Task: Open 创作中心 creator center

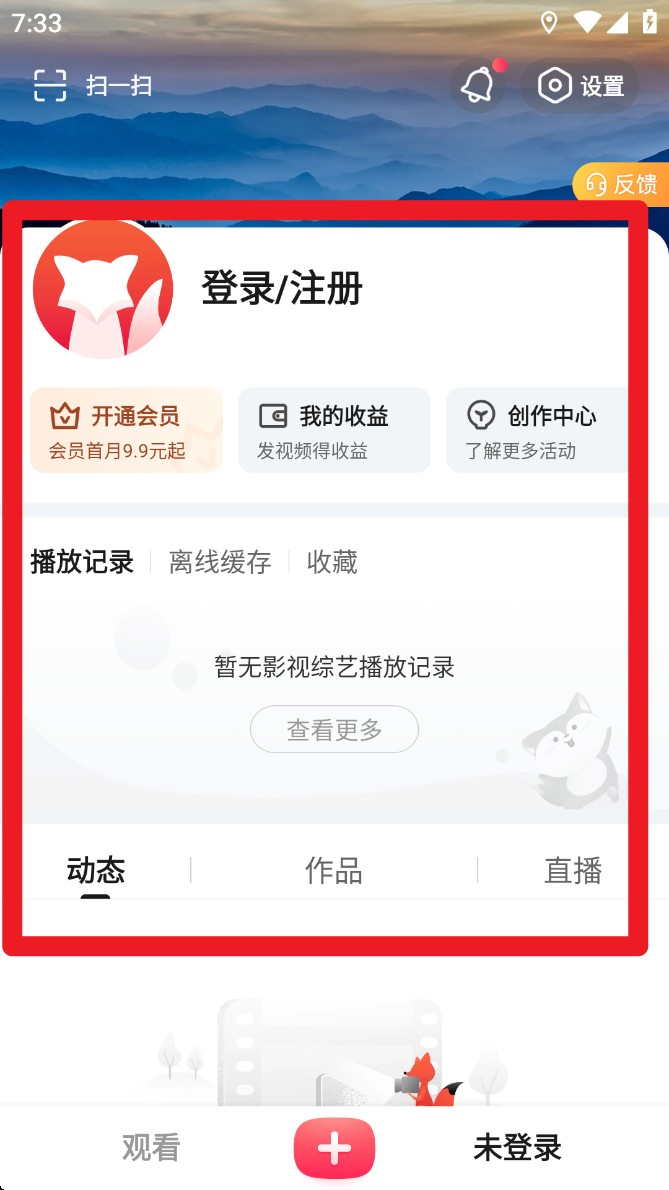Action: click(x=538, y=430)
